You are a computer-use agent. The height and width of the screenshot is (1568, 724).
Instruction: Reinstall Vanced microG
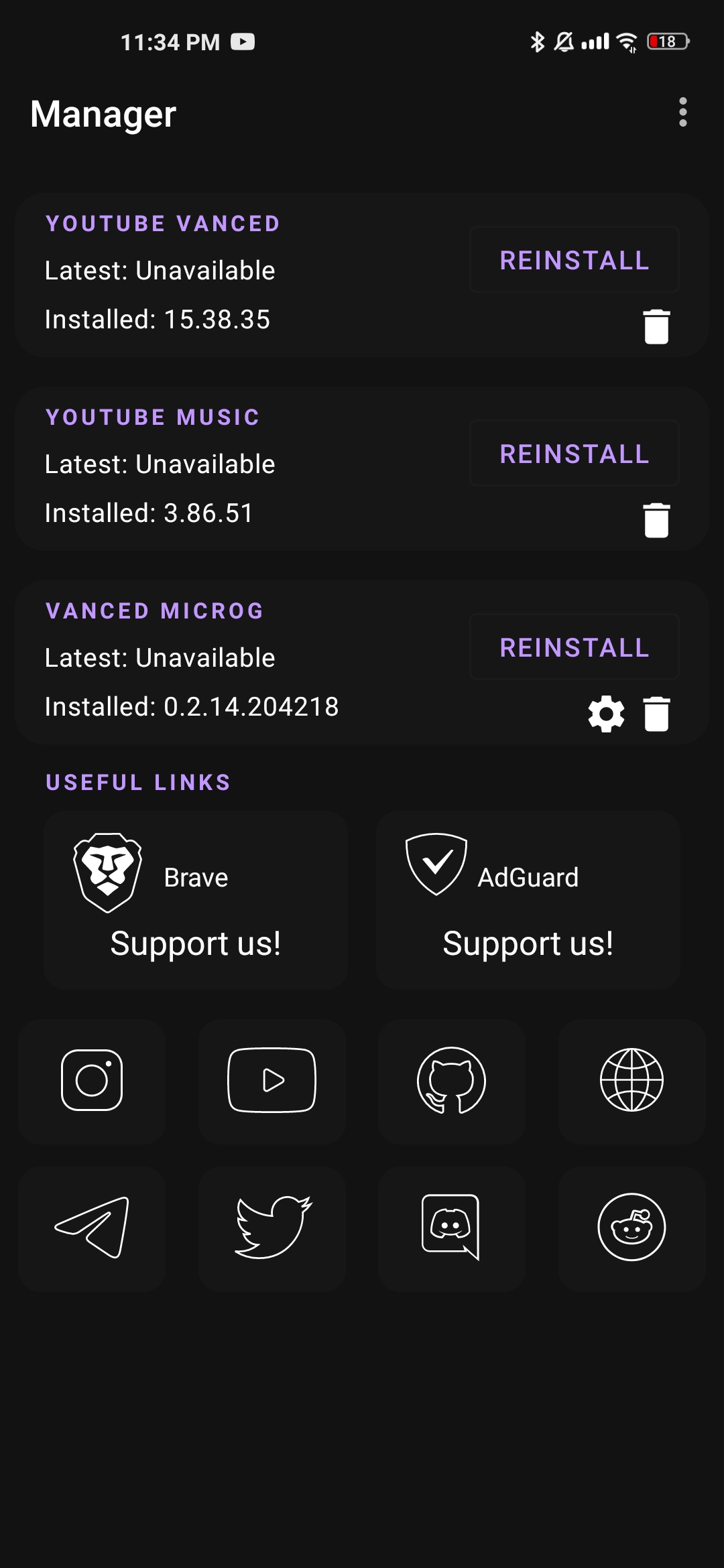point(574,647)
